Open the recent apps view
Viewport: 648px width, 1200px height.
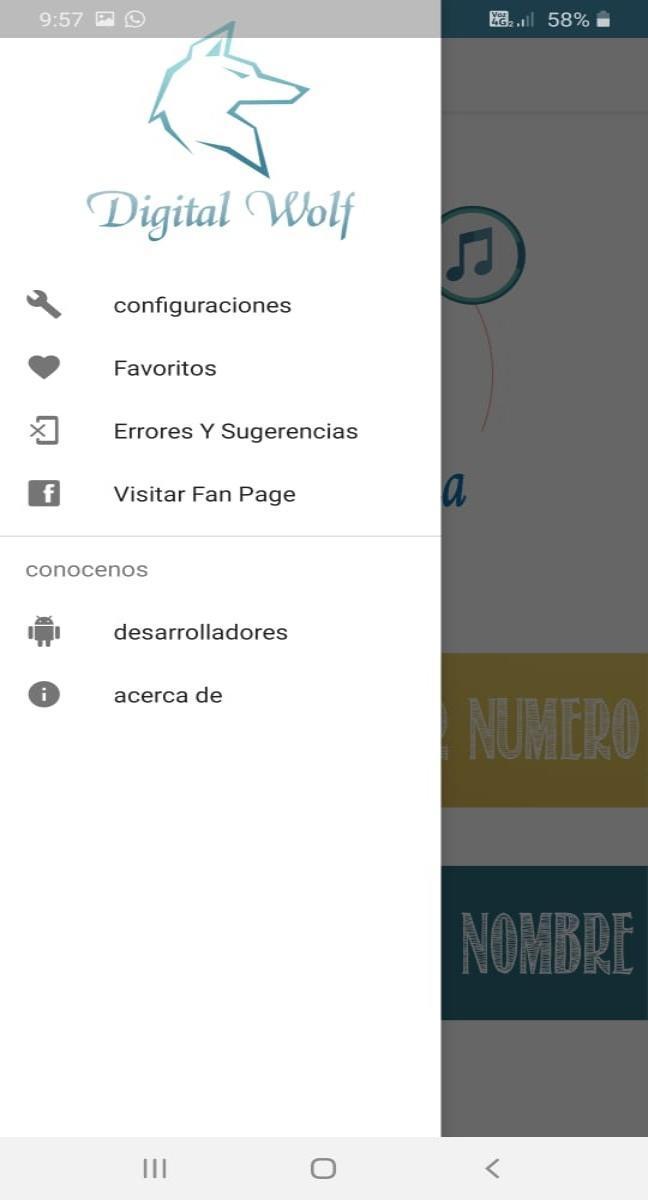[154, 1168]
